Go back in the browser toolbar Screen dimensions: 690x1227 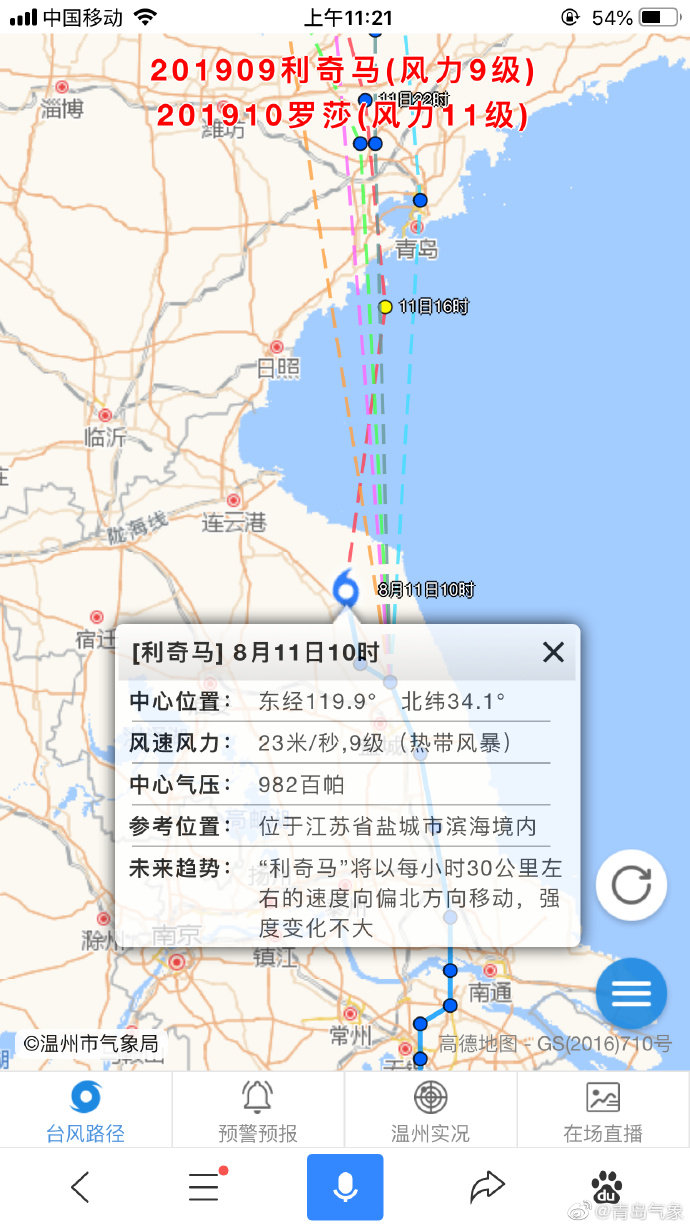point(81,1187)
